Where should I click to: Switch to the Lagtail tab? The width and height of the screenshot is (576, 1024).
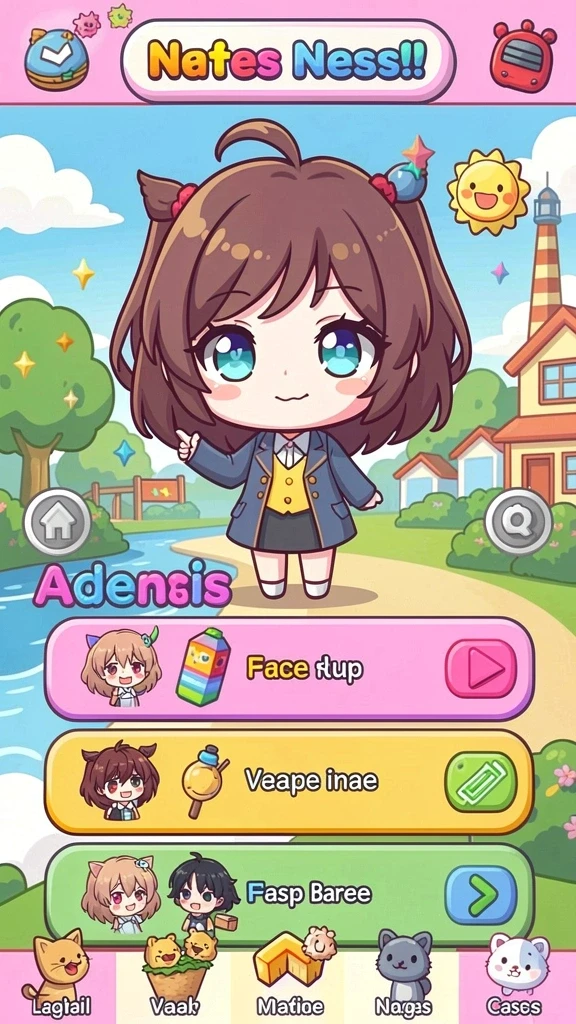(x=56, y=980)
